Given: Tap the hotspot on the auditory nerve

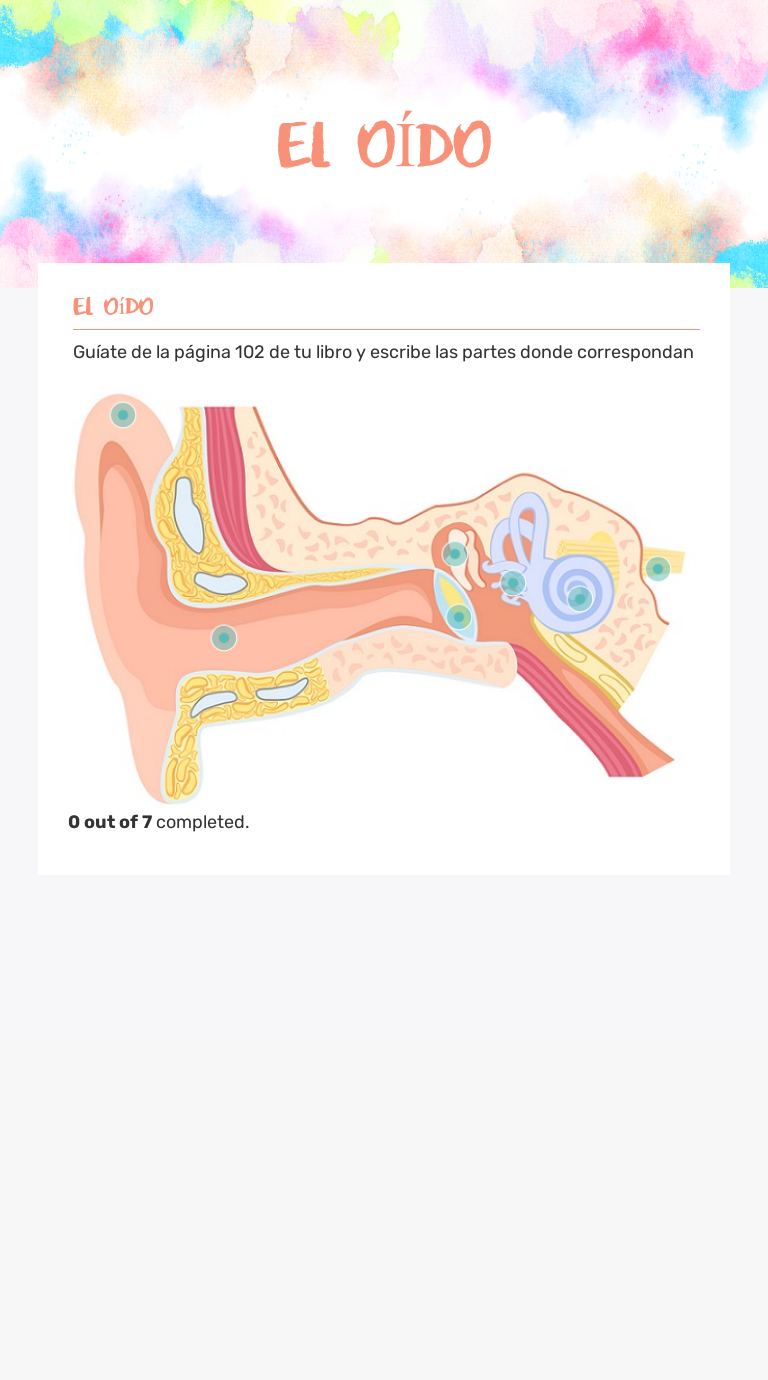Looking at the screenshot, I should tap(658, 569).
